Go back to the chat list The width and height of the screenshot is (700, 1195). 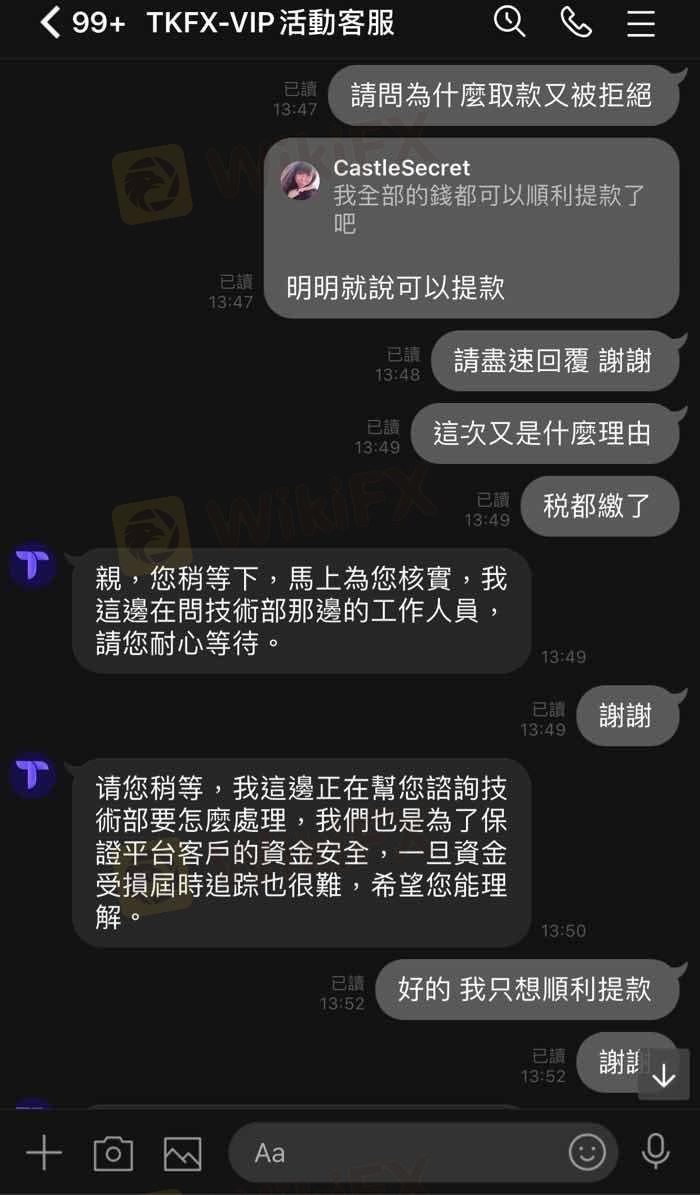click(50, 22)
